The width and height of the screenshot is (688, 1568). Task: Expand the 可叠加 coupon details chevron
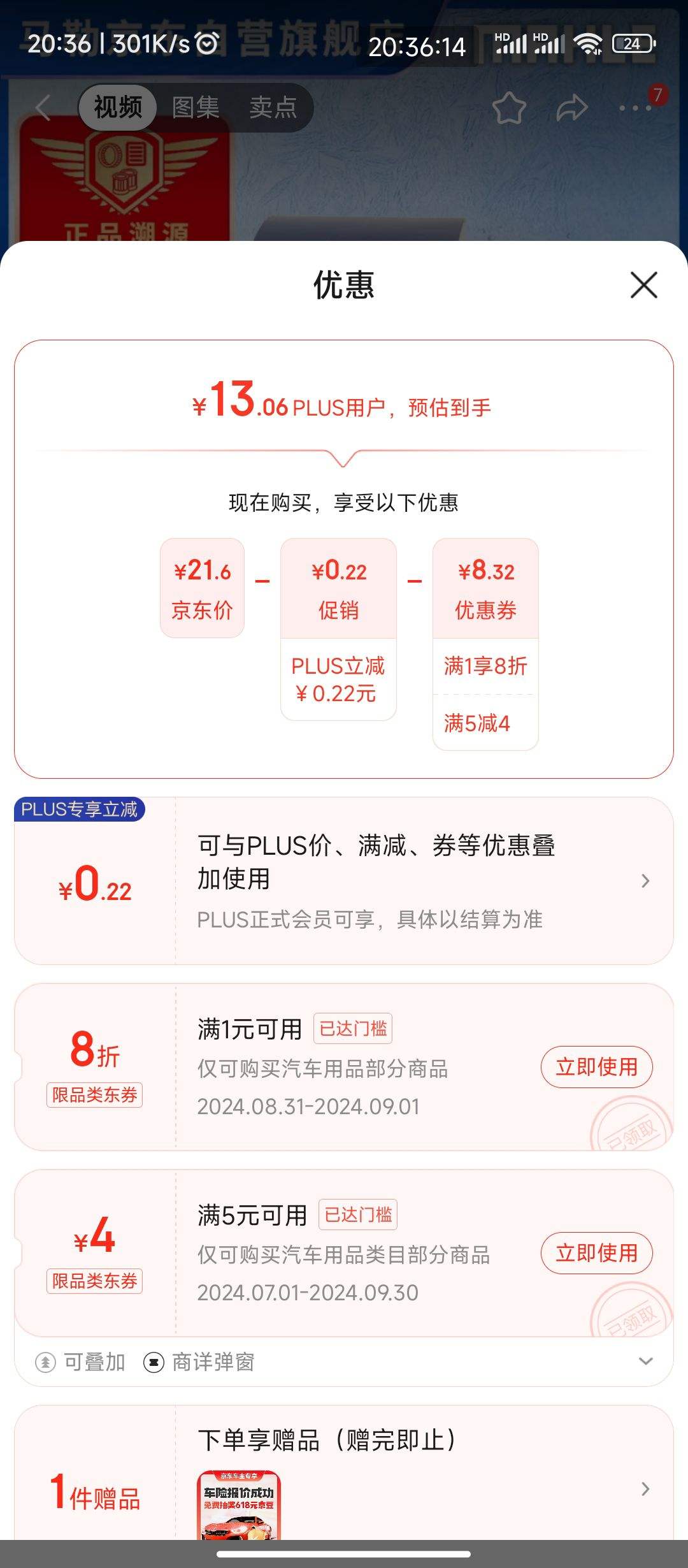pos(645,1361)
